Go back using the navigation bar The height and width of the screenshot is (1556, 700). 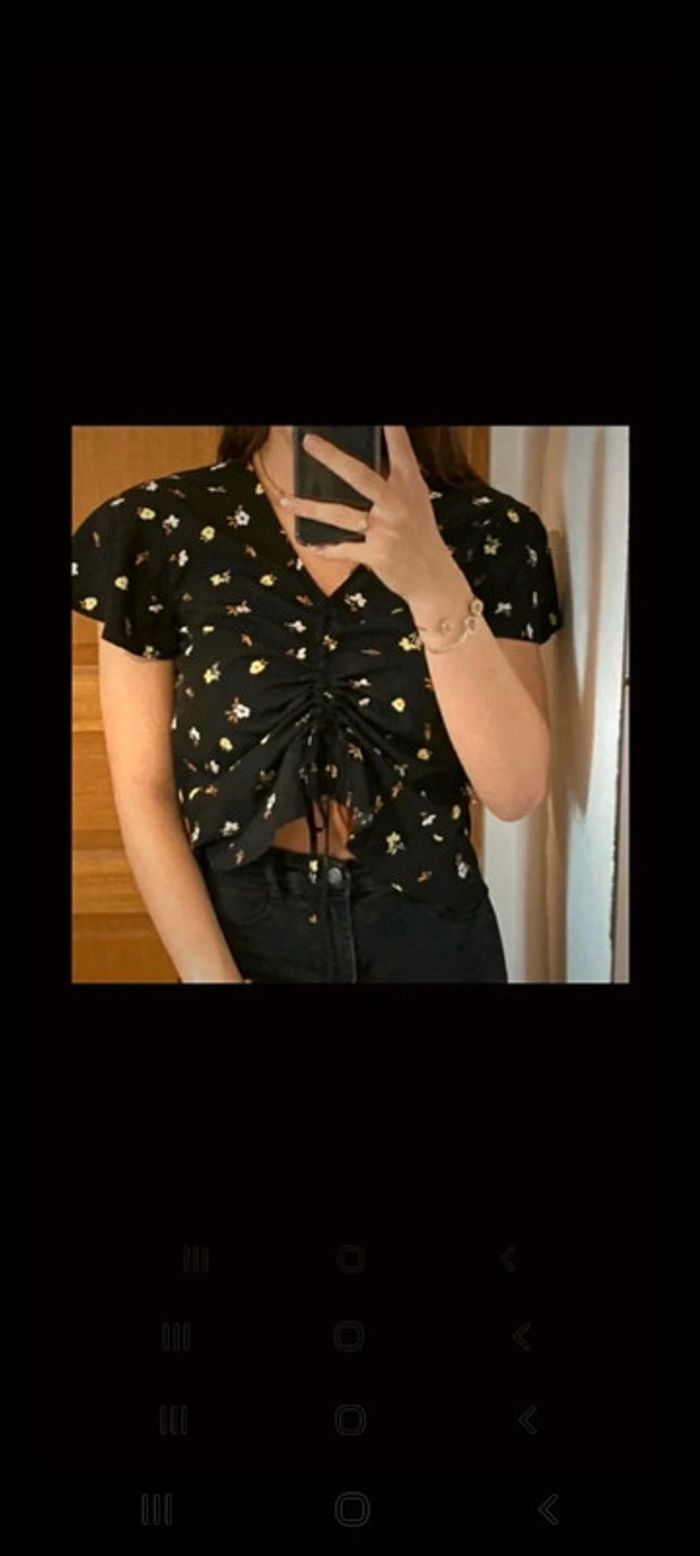(547, 1509)
